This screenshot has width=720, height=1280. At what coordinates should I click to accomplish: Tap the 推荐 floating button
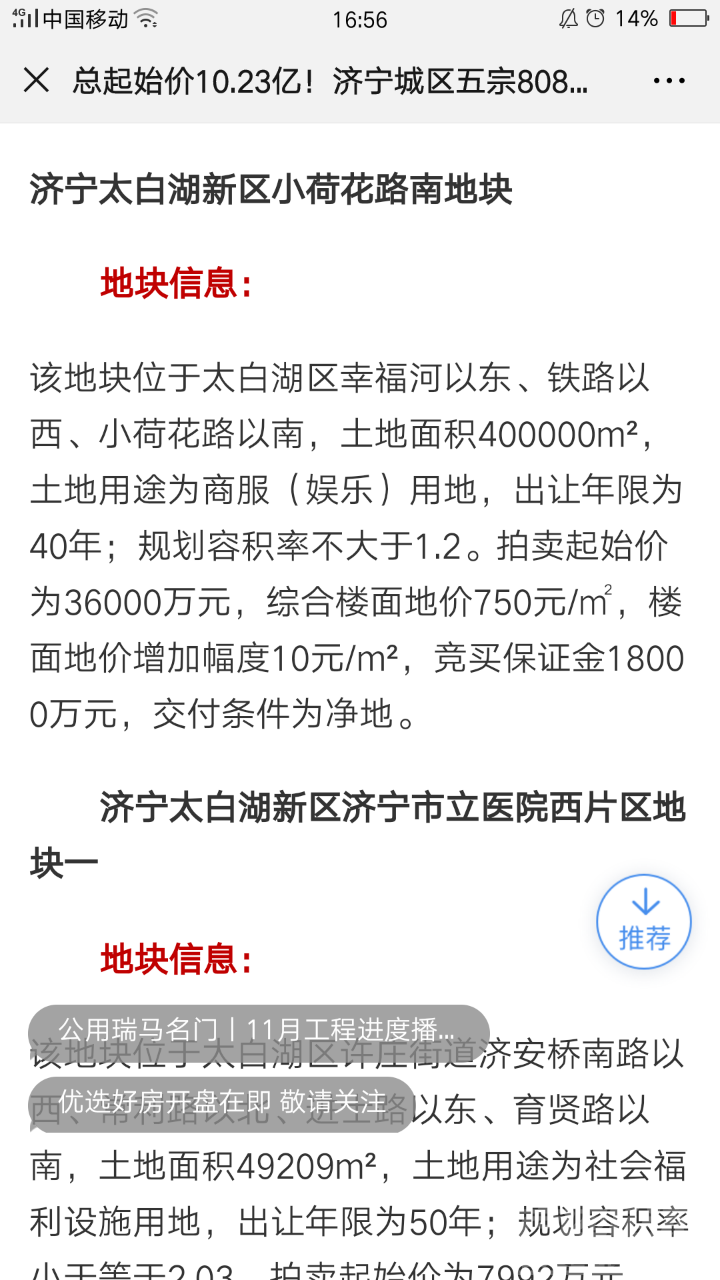coord(644,922)
